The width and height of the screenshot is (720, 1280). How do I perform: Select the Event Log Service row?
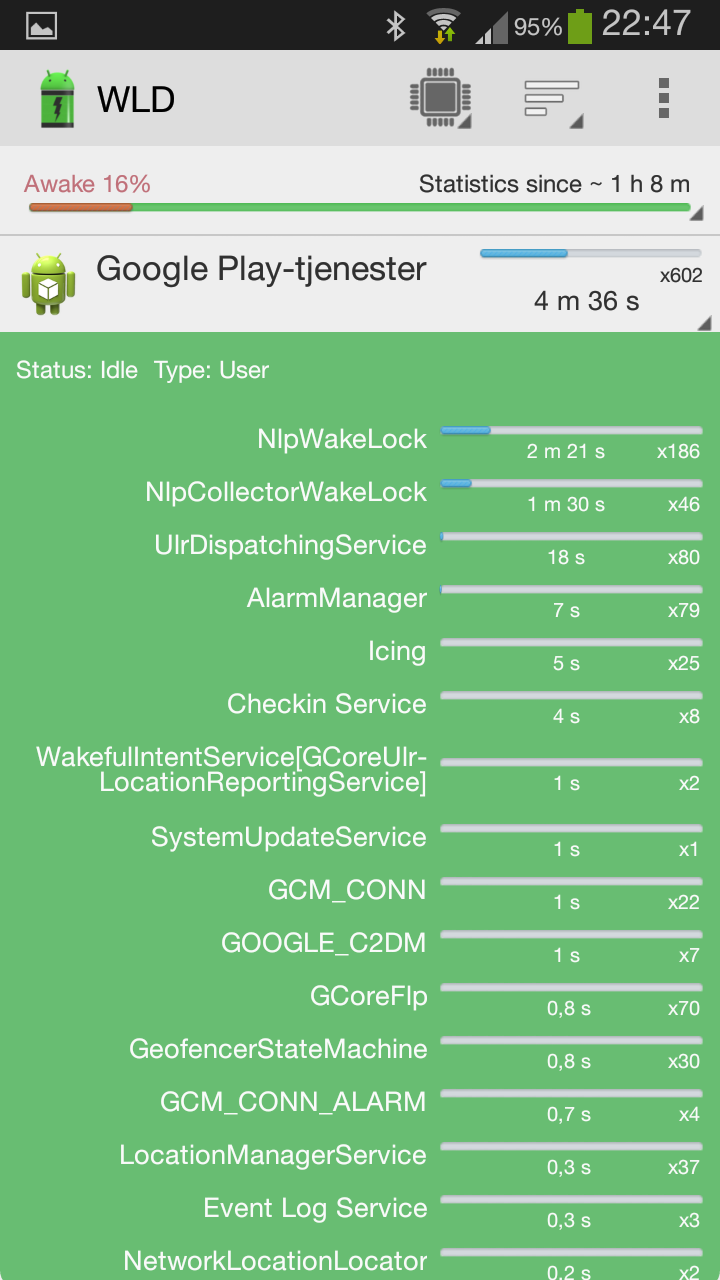pos(360,1209)
